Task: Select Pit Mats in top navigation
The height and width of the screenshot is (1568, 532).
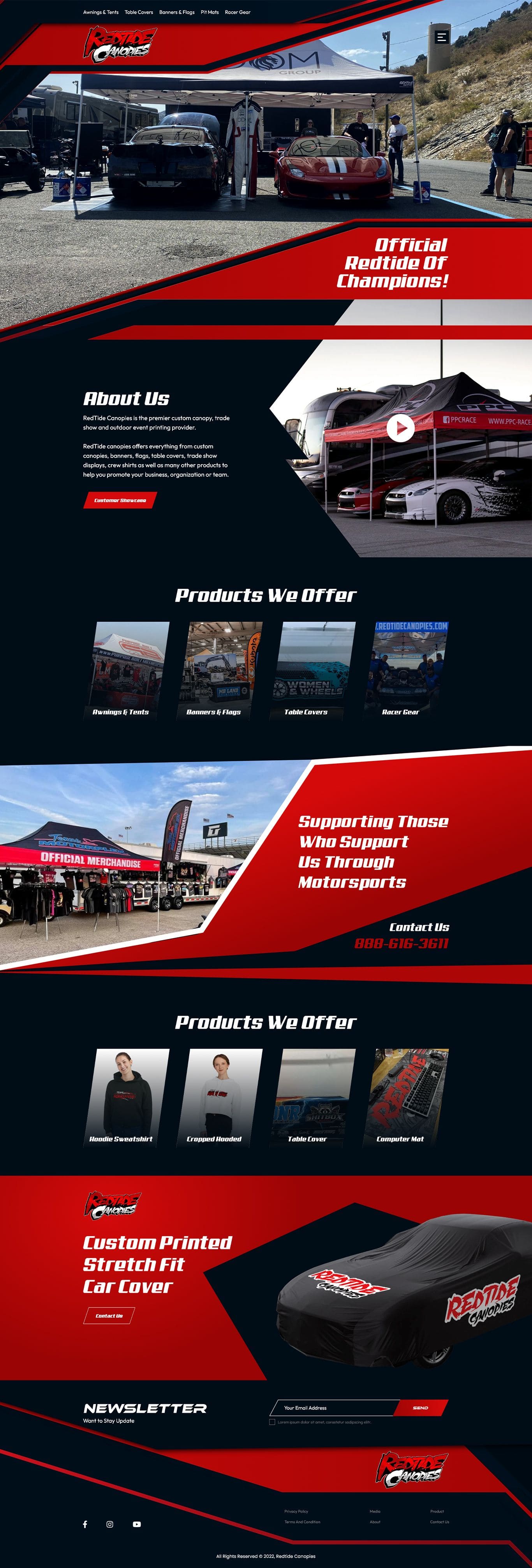Action: (210, 12)
